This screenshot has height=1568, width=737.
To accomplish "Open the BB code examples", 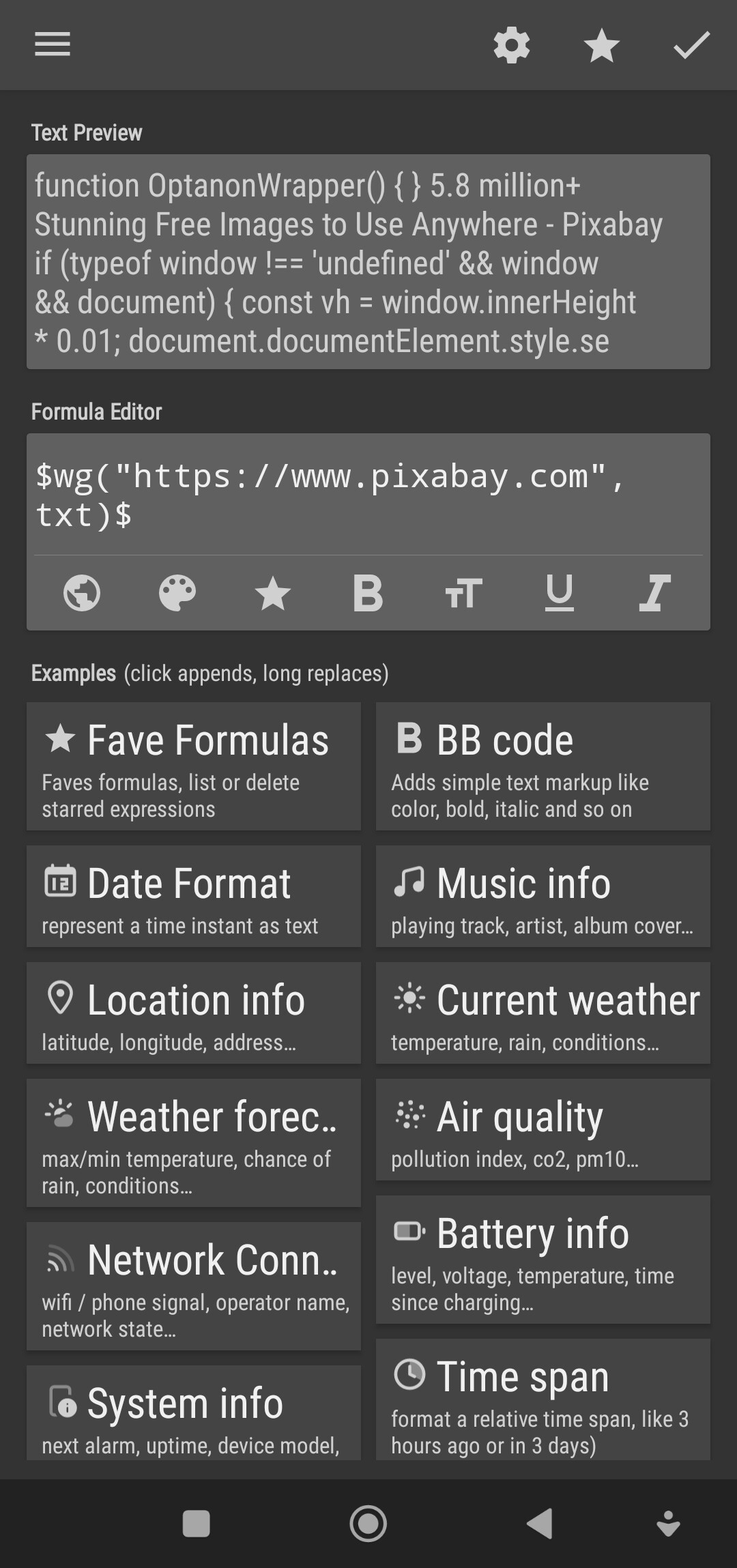I will [543, 766].
